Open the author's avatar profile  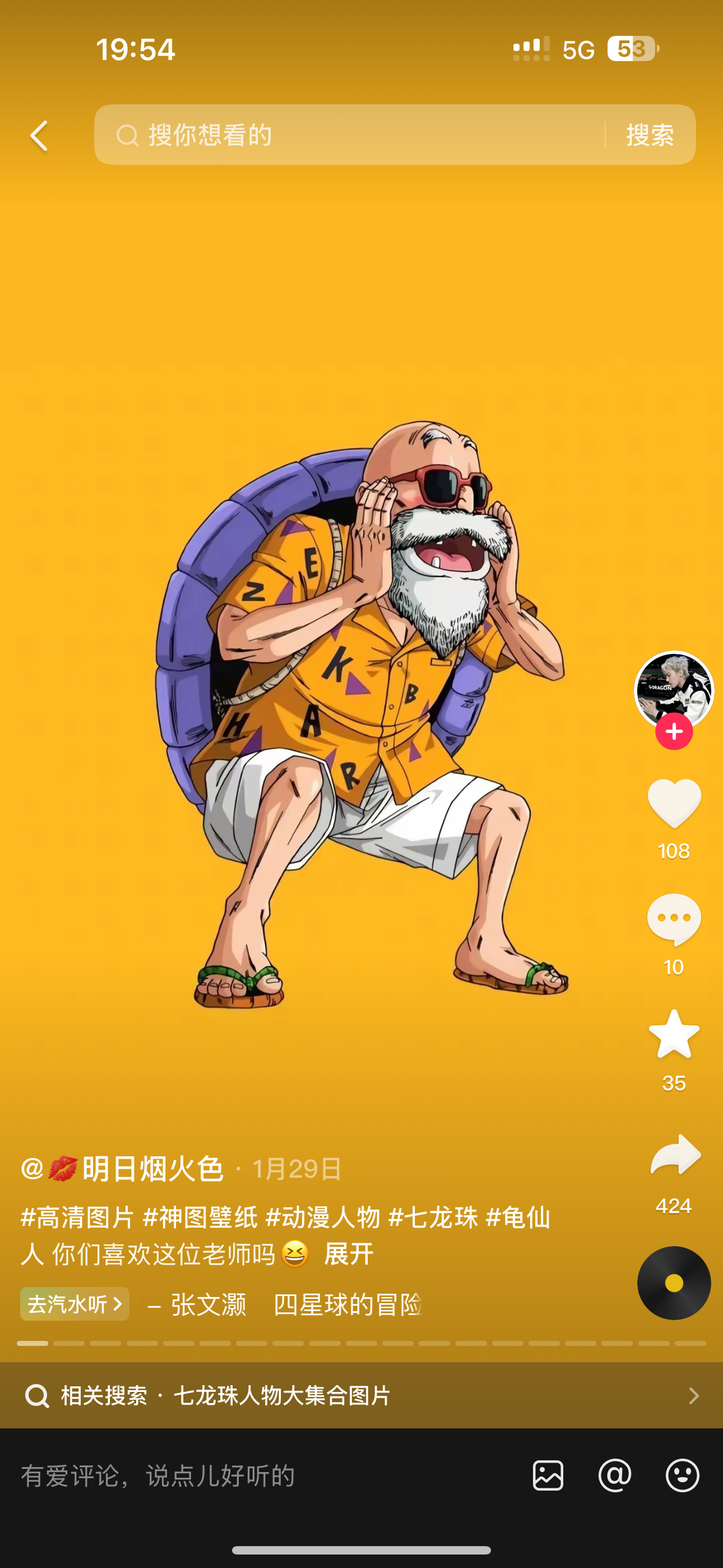coord(673,689)
